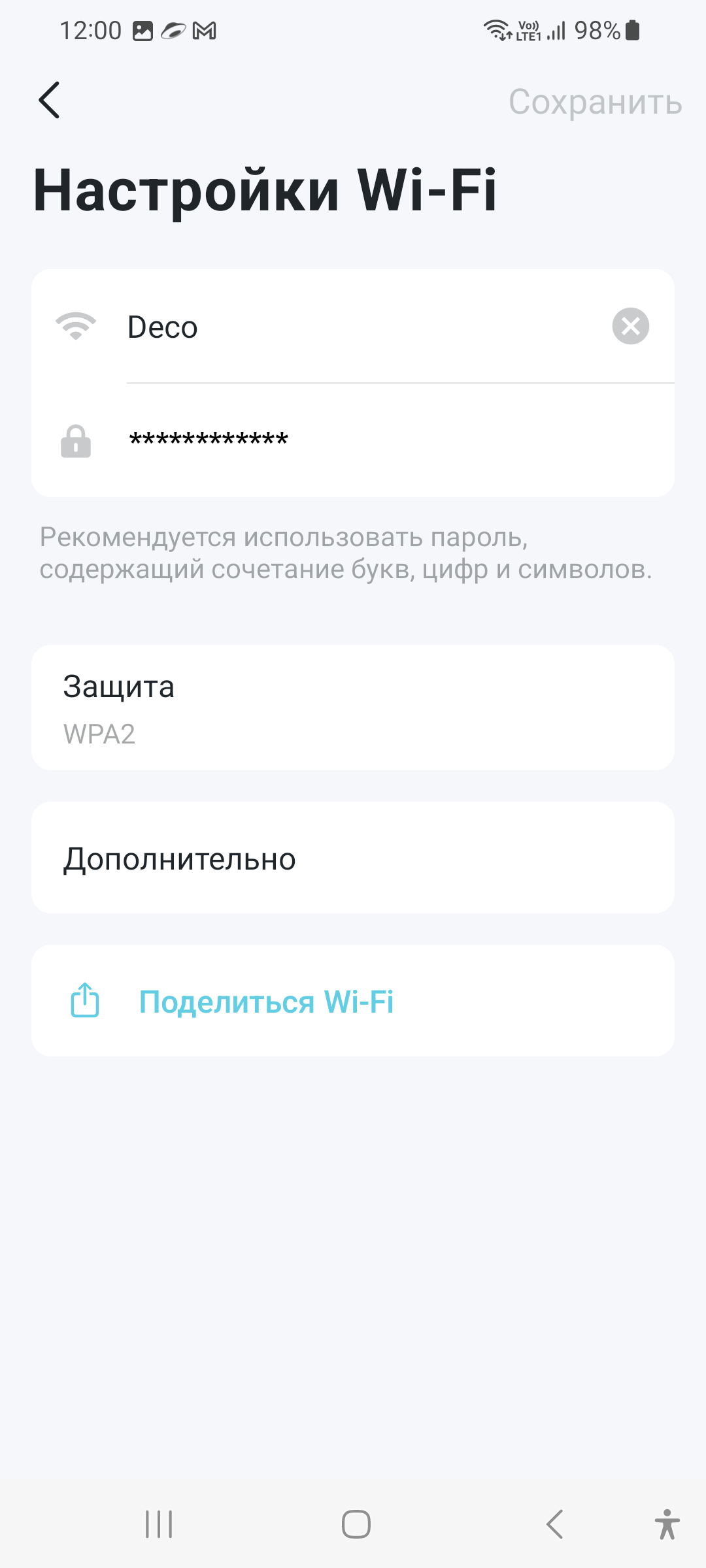The image size is (706, 1568).
Task: Go back from Wi-Fi settings
Action: pyautogui.click(x=50, y=101)
